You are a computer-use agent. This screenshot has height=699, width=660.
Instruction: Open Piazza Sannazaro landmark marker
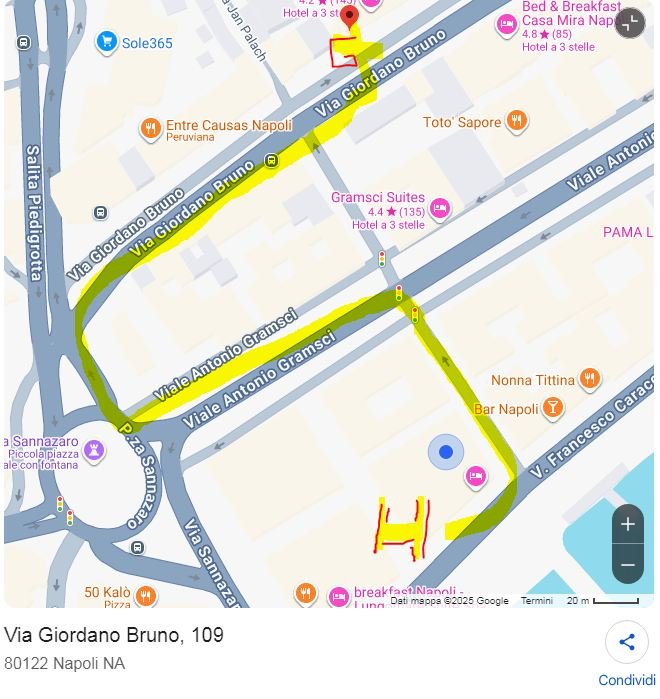94,450
